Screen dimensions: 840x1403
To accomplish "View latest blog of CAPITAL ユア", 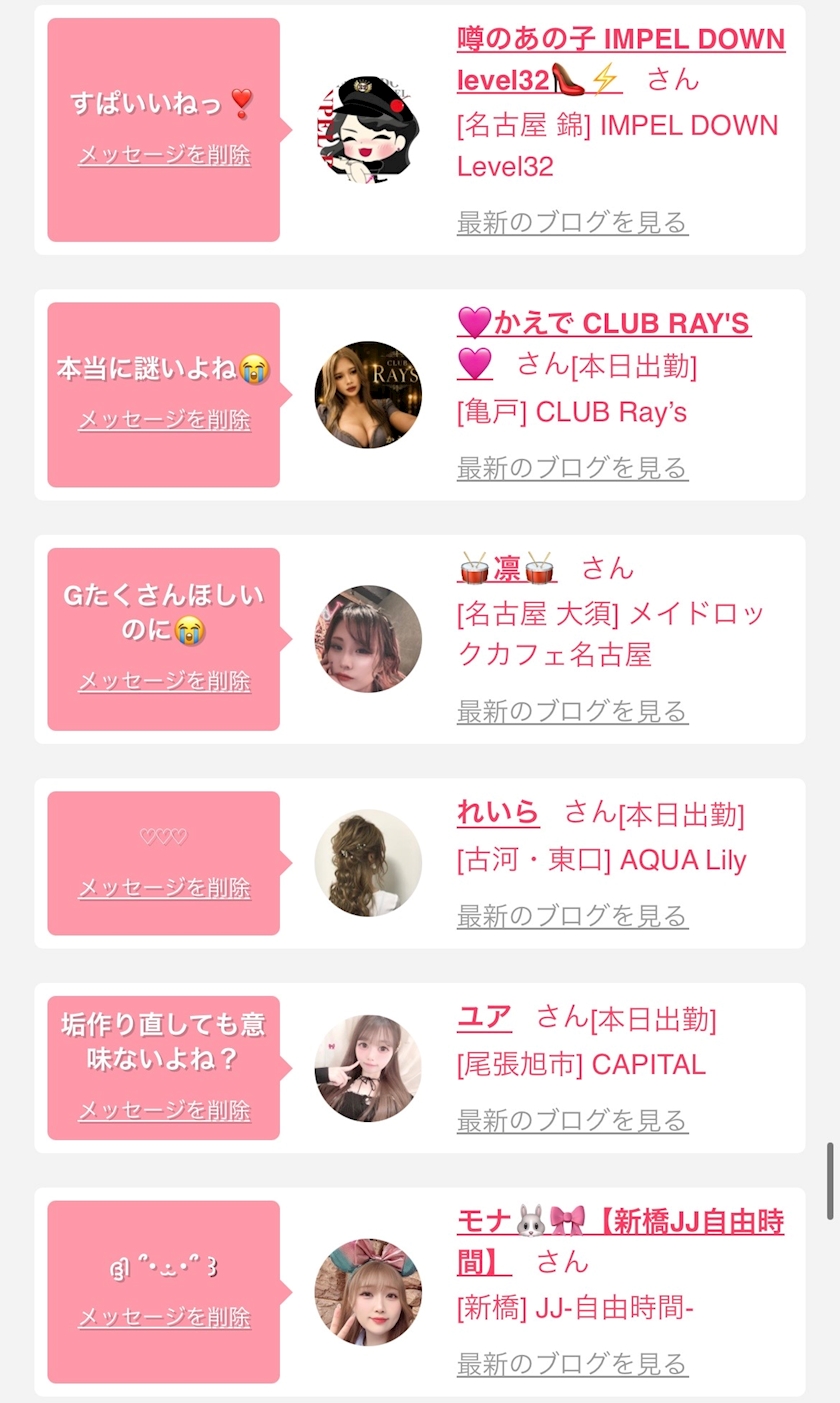I will [572, 1120].
